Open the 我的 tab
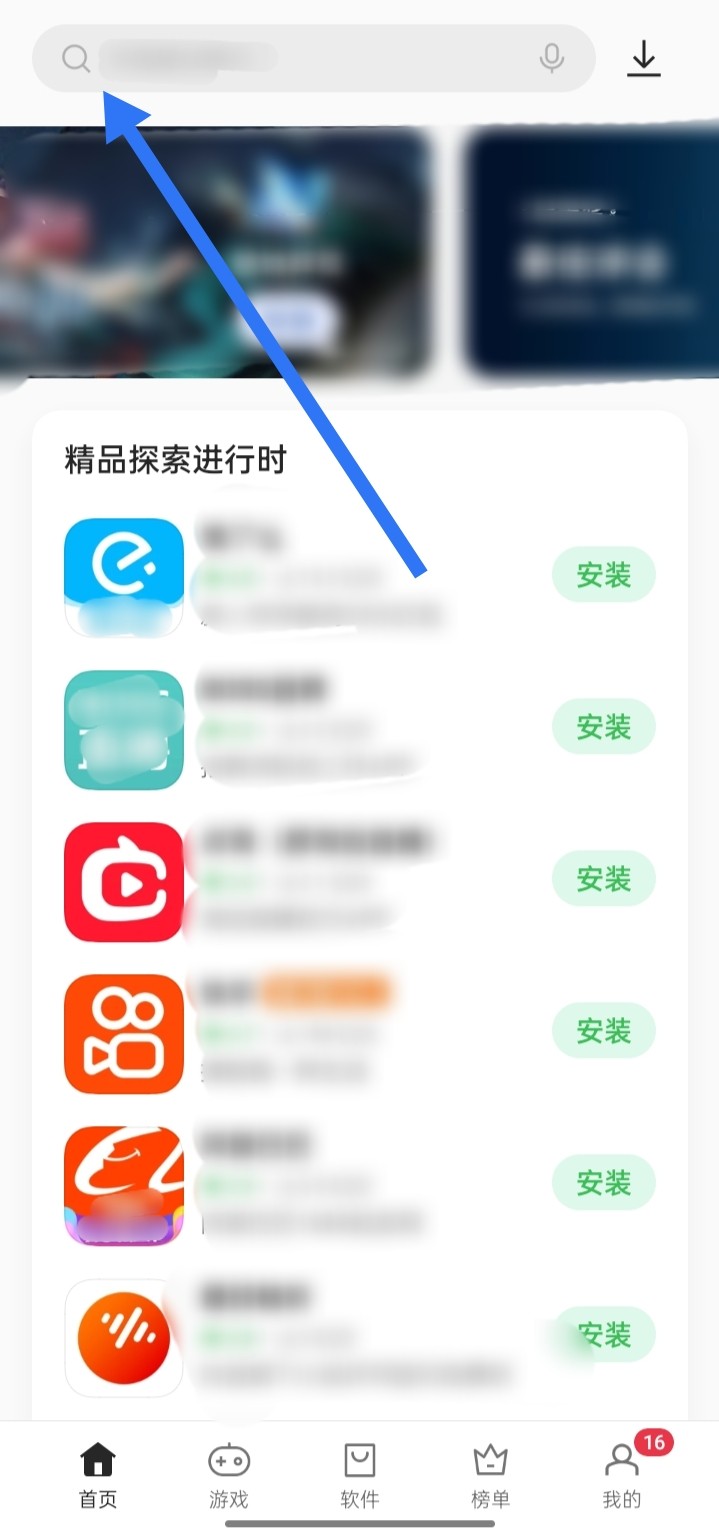719x1532 pixels. (621, 1475)
